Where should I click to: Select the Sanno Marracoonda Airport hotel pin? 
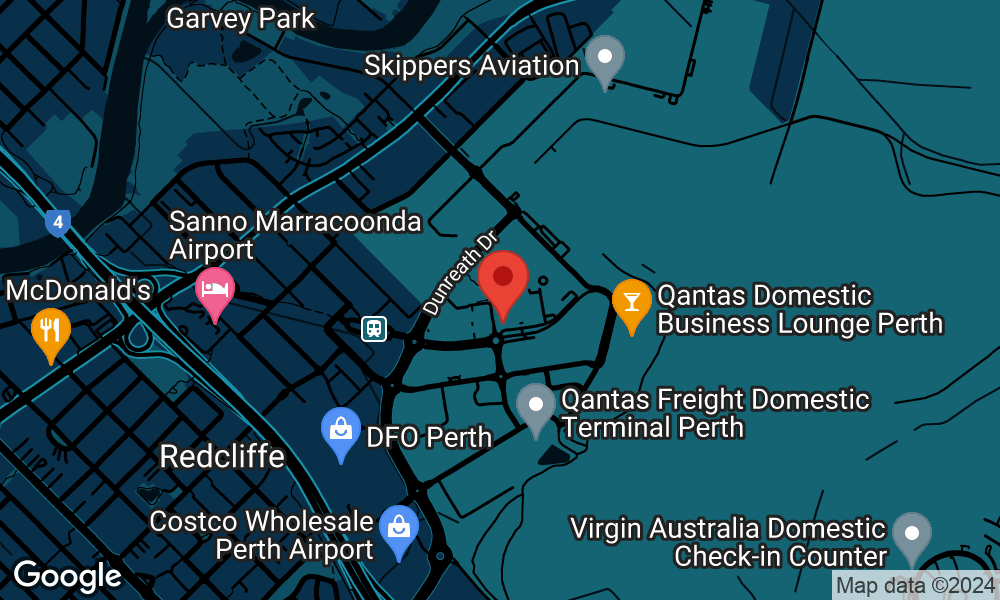(x=215, y=290)
